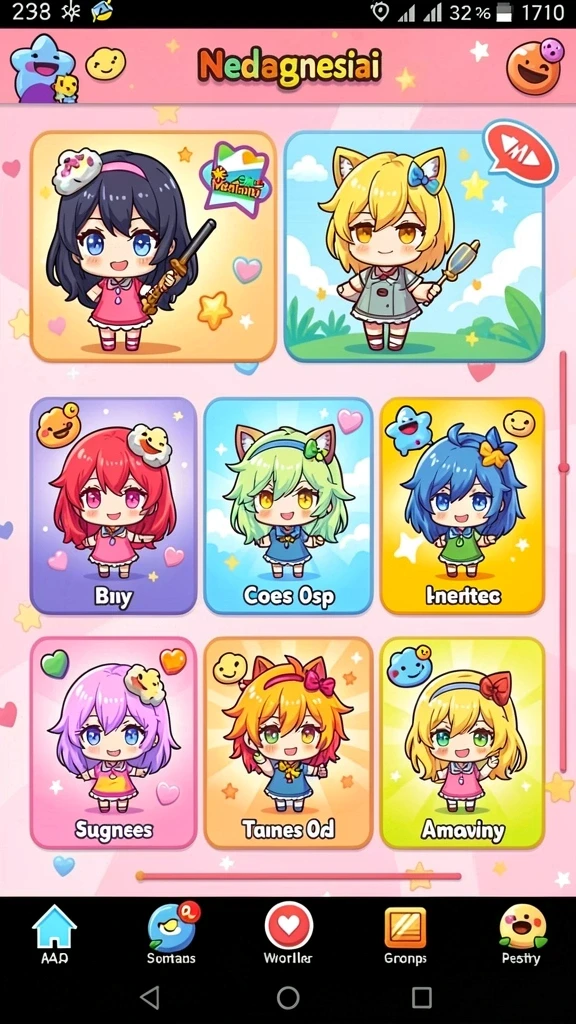Tap the vertical scrollbar handle

564,468
